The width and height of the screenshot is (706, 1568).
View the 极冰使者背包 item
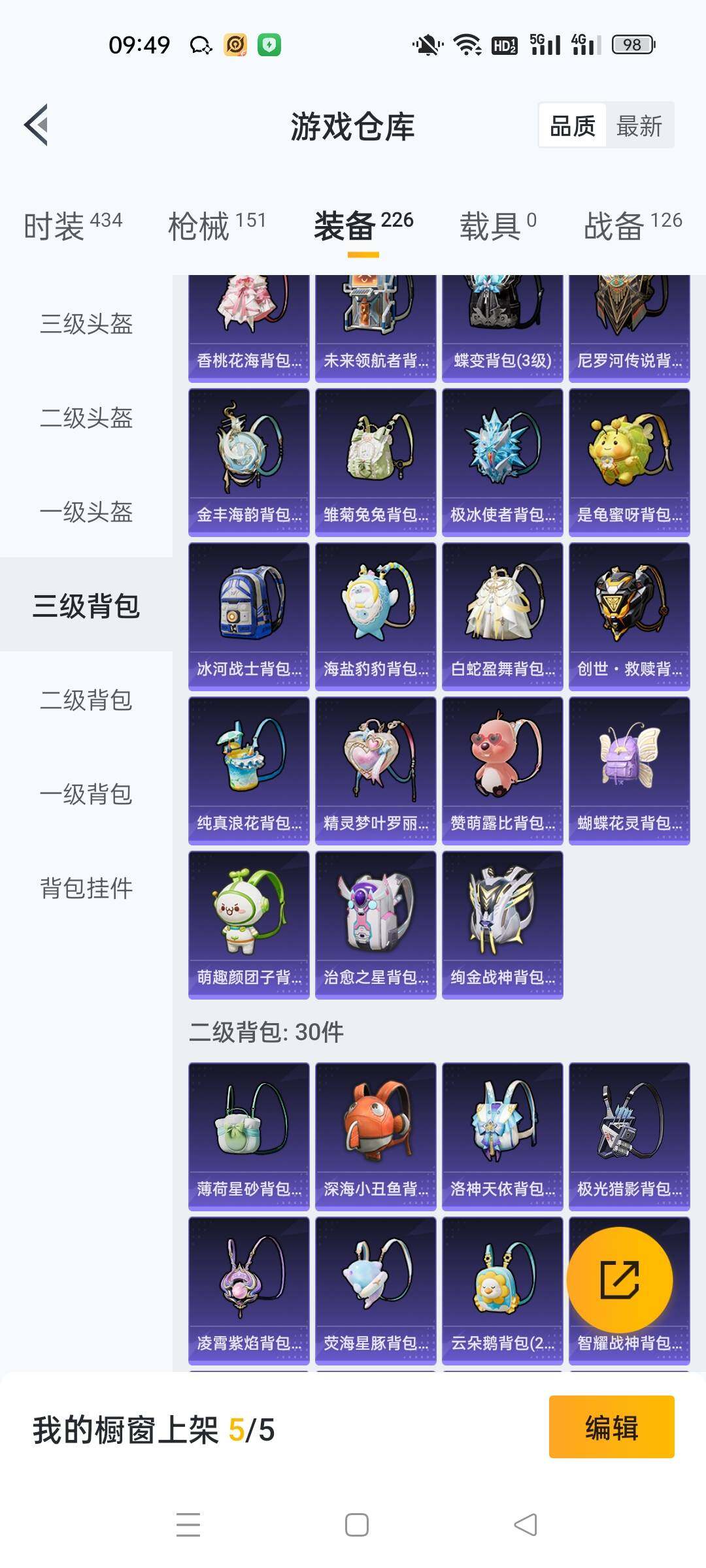[x=502, y=462]
